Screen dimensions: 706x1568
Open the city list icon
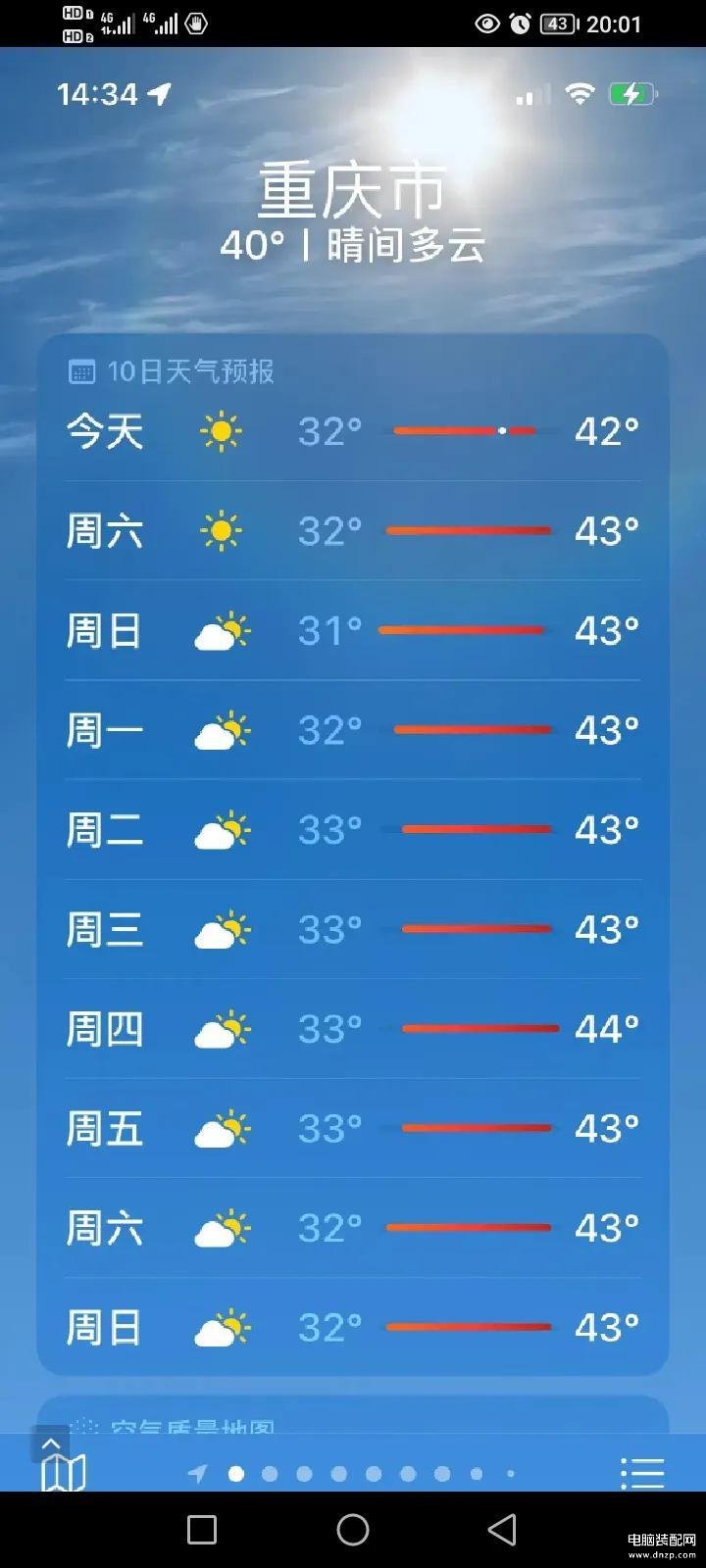642,1473
